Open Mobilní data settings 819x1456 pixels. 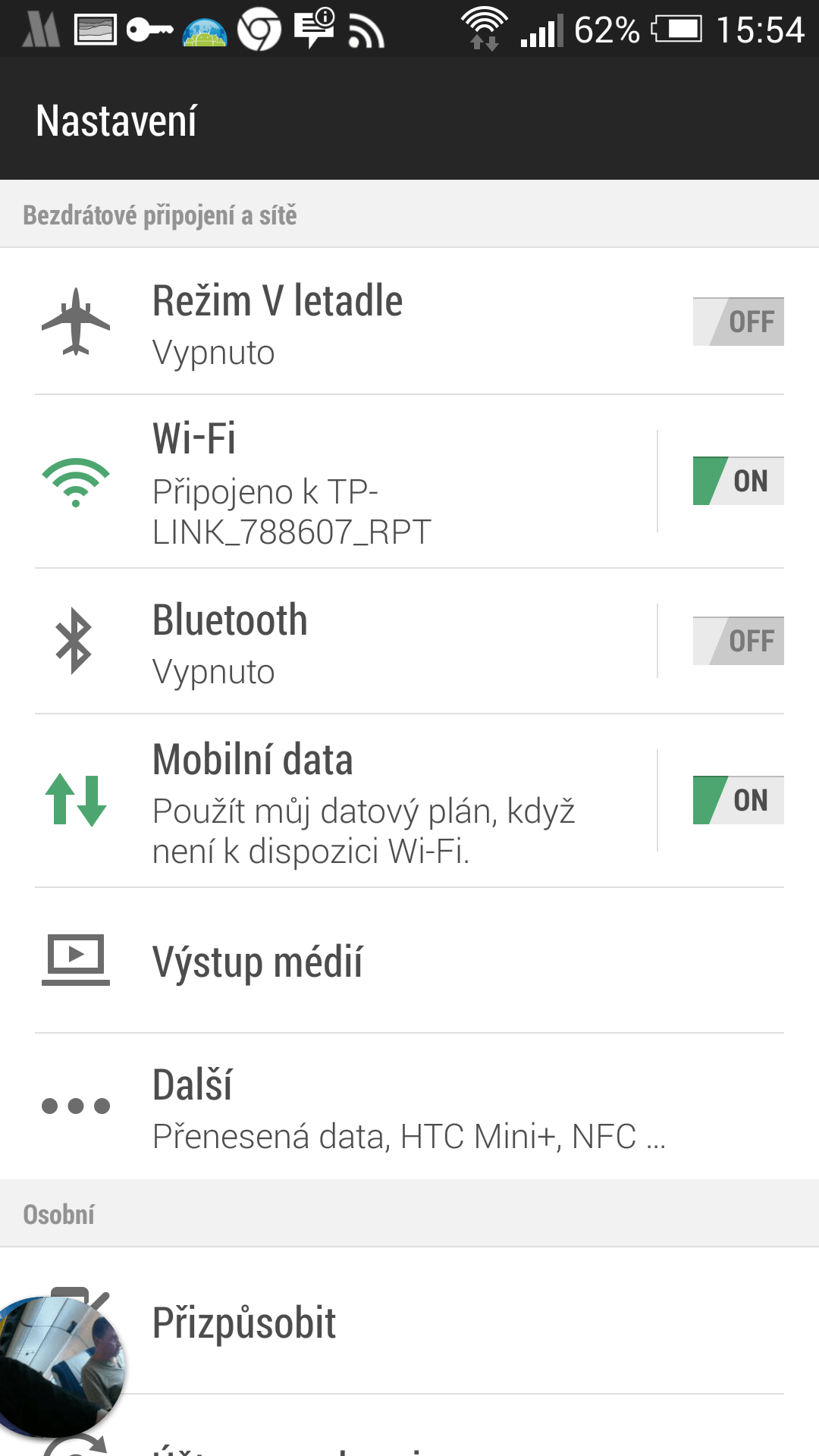click(x=346, y=801)
